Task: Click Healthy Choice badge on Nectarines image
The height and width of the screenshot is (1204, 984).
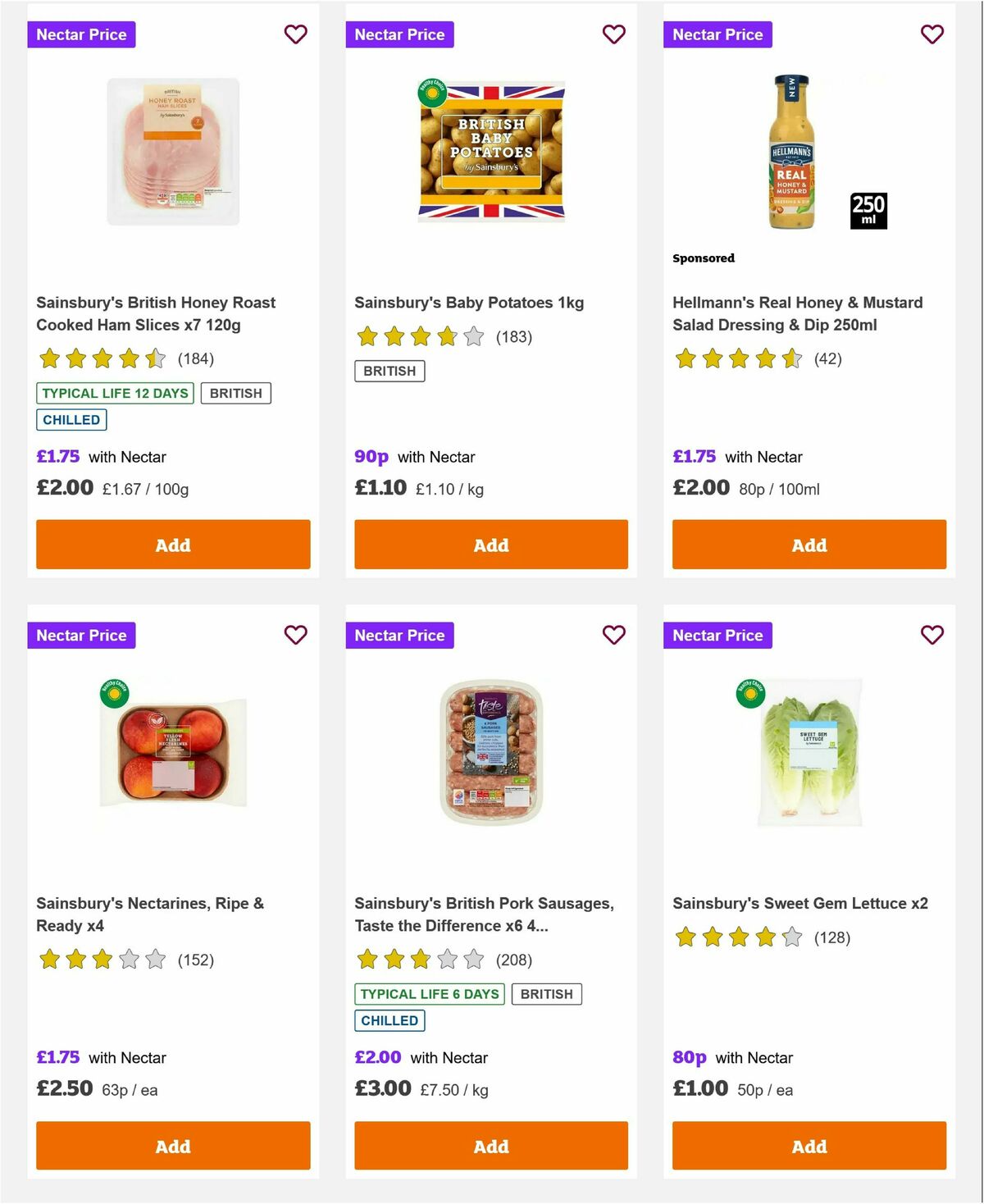Action: 115,692
